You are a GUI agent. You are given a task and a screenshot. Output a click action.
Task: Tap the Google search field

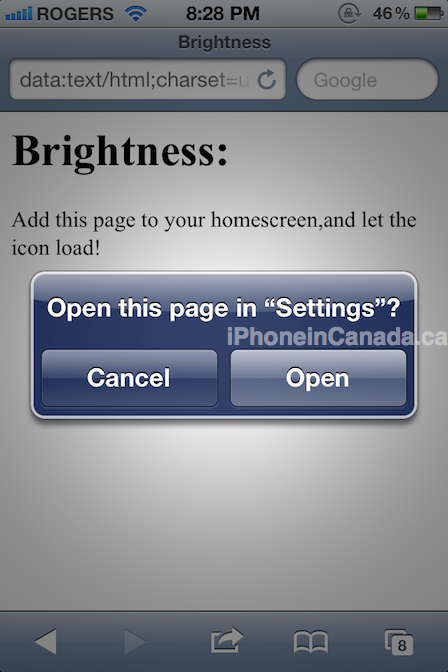(367, 80)
